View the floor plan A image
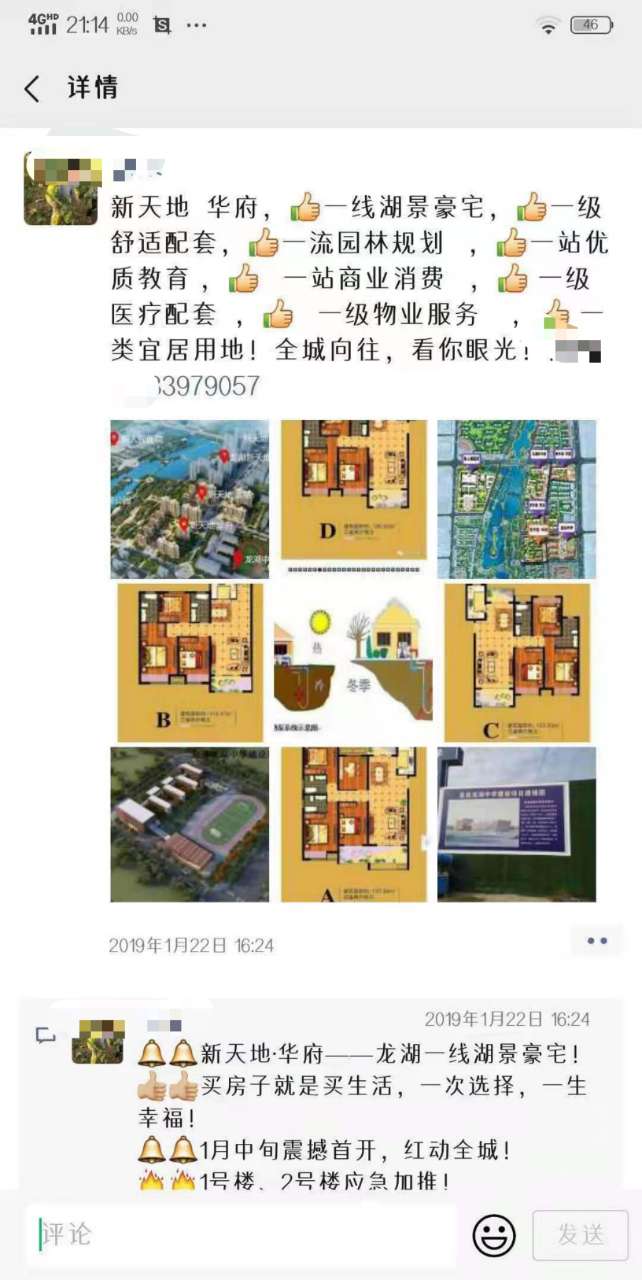 pyautogui.click(x=353, y=825)
